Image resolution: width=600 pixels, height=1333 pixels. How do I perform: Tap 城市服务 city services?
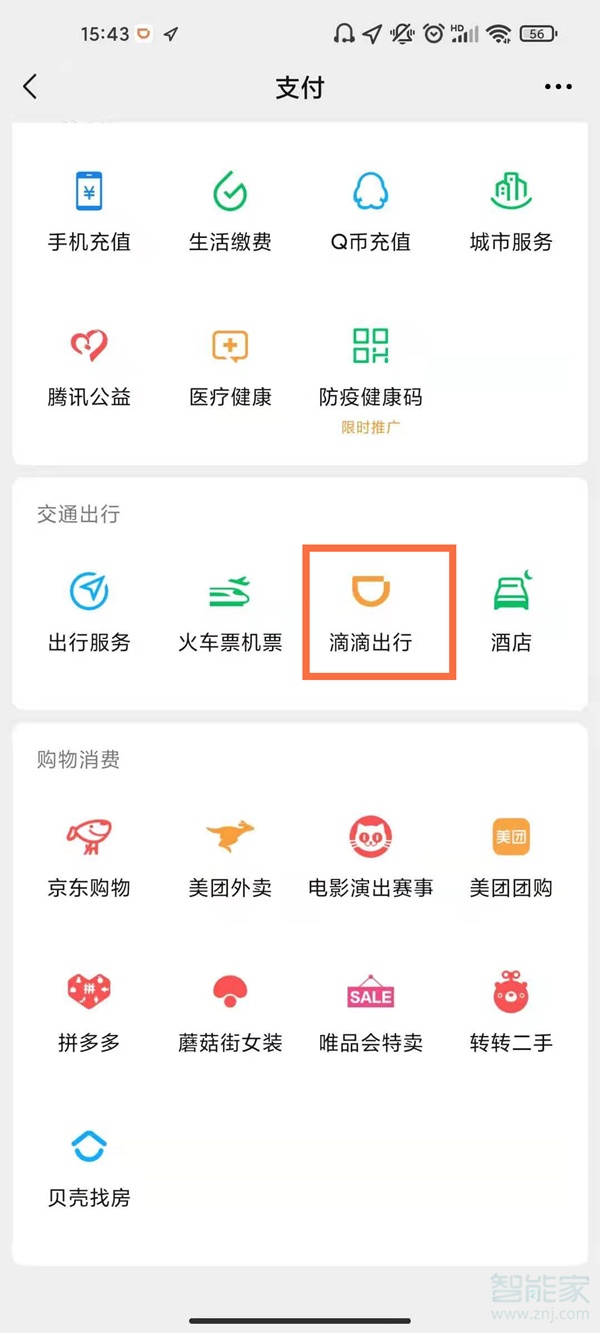[511, 210]
